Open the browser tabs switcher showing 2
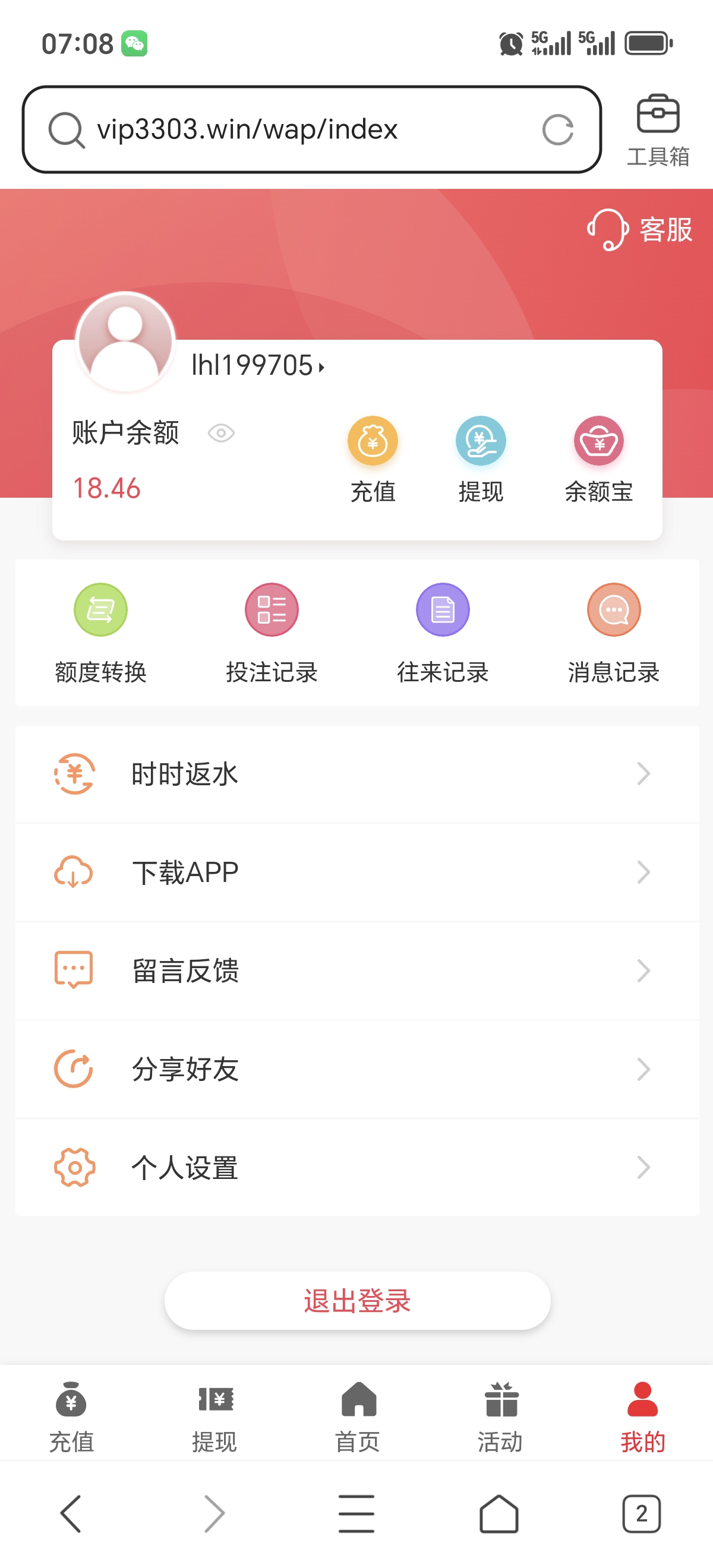713x1568 pixels. (x=641, y=1513)
